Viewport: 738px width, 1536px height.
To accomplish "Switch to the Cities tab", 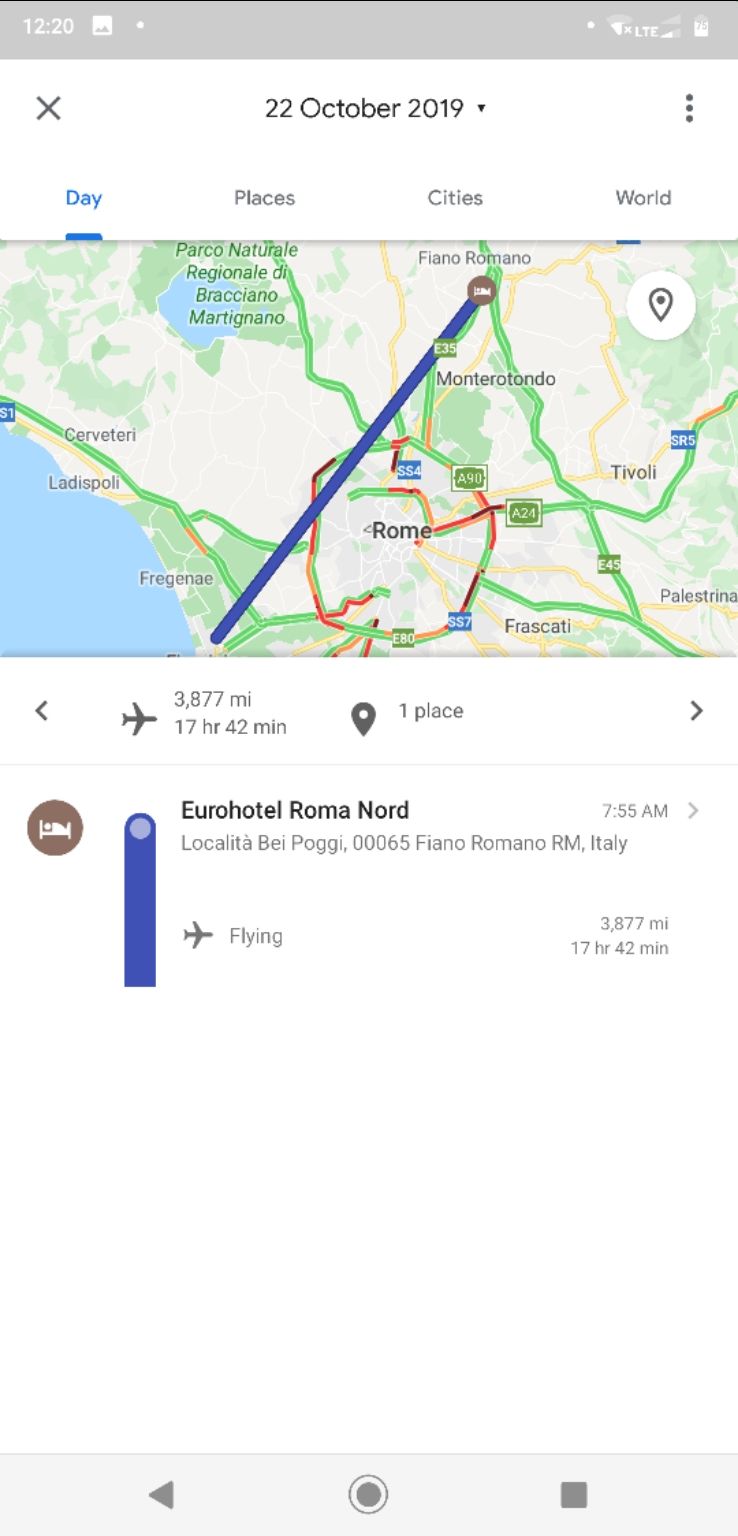I will point(455,198).
